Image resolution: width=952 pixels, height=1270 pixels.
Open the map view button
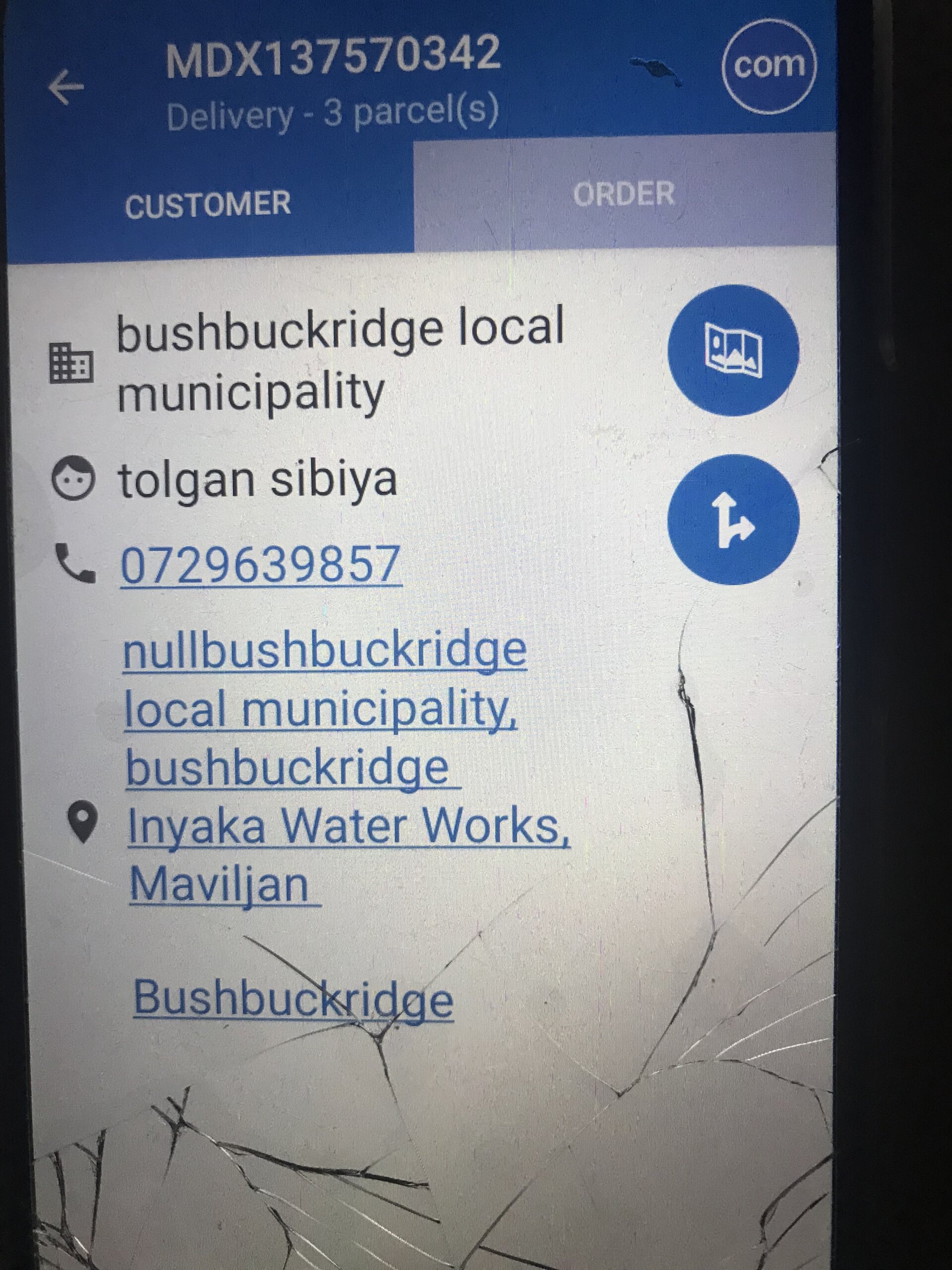733,350
